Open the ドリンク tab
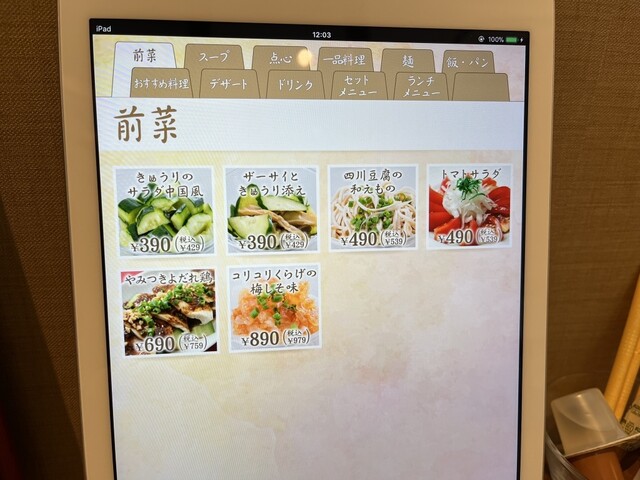640x480 pixels. pyautogui.click(x=295, y=85)
